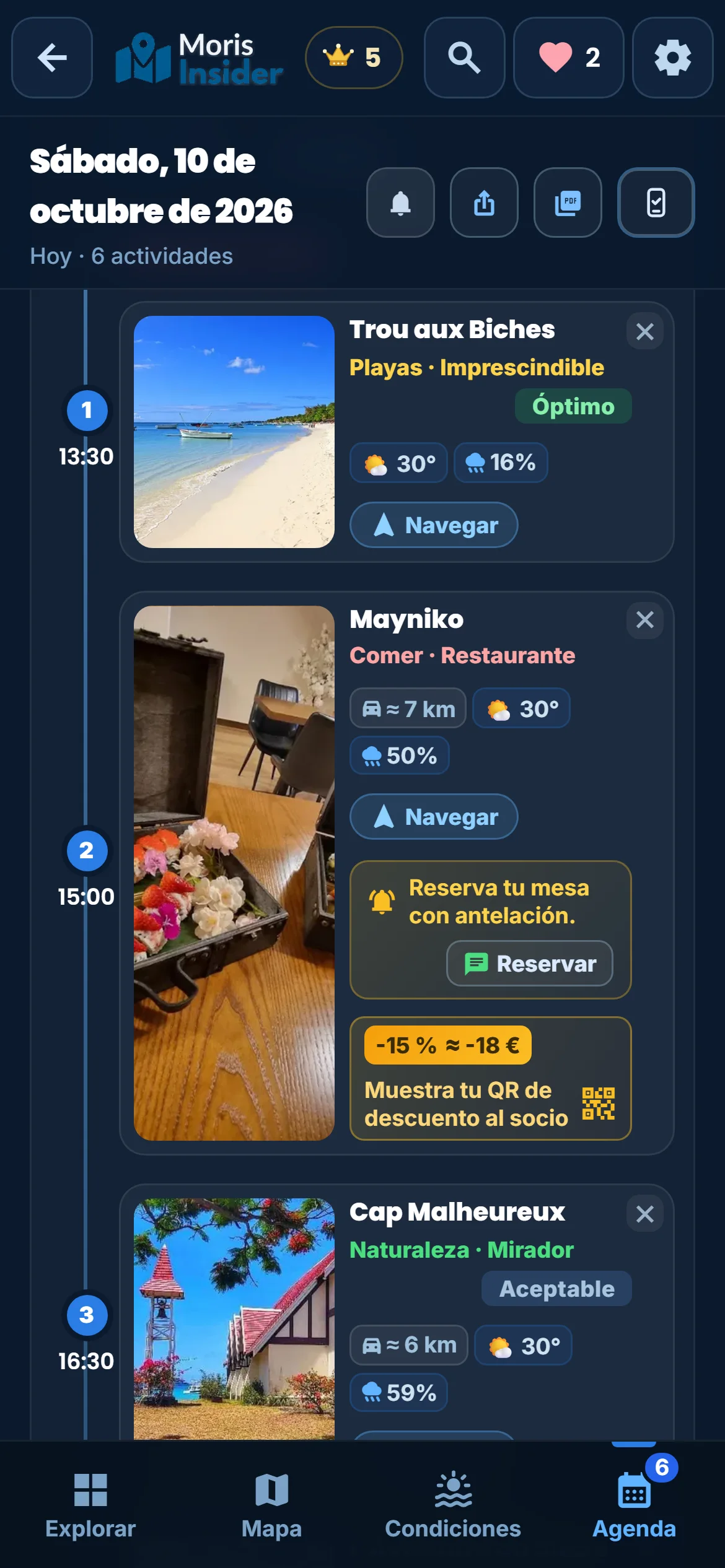Share this day's itinerary

484,203
